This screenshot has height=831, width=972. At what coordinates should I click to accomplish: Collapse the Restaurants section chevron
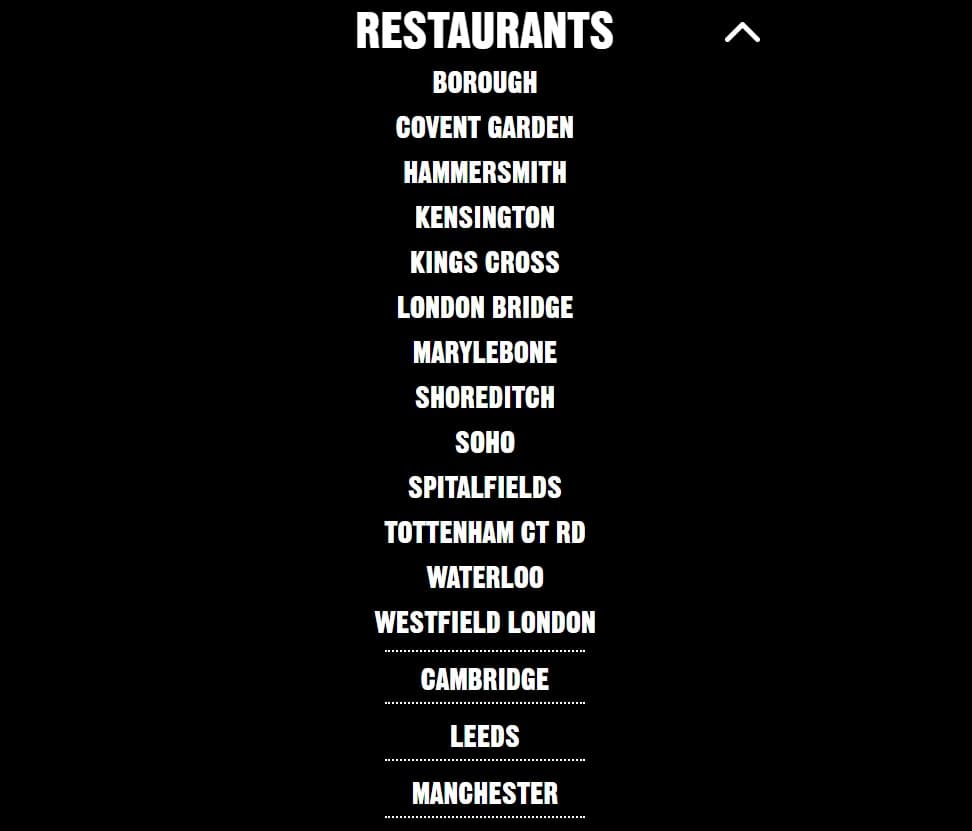[x=741, y=33]
